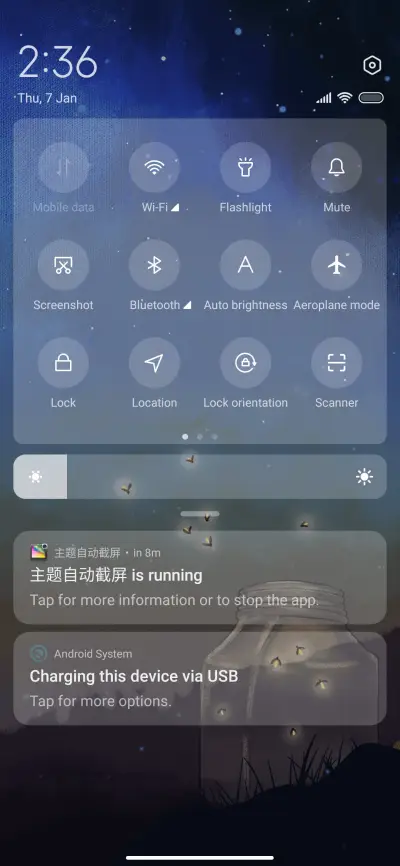Open the Charging this device via USB notification
The image size is (400, 866).
tap(200, 679)
